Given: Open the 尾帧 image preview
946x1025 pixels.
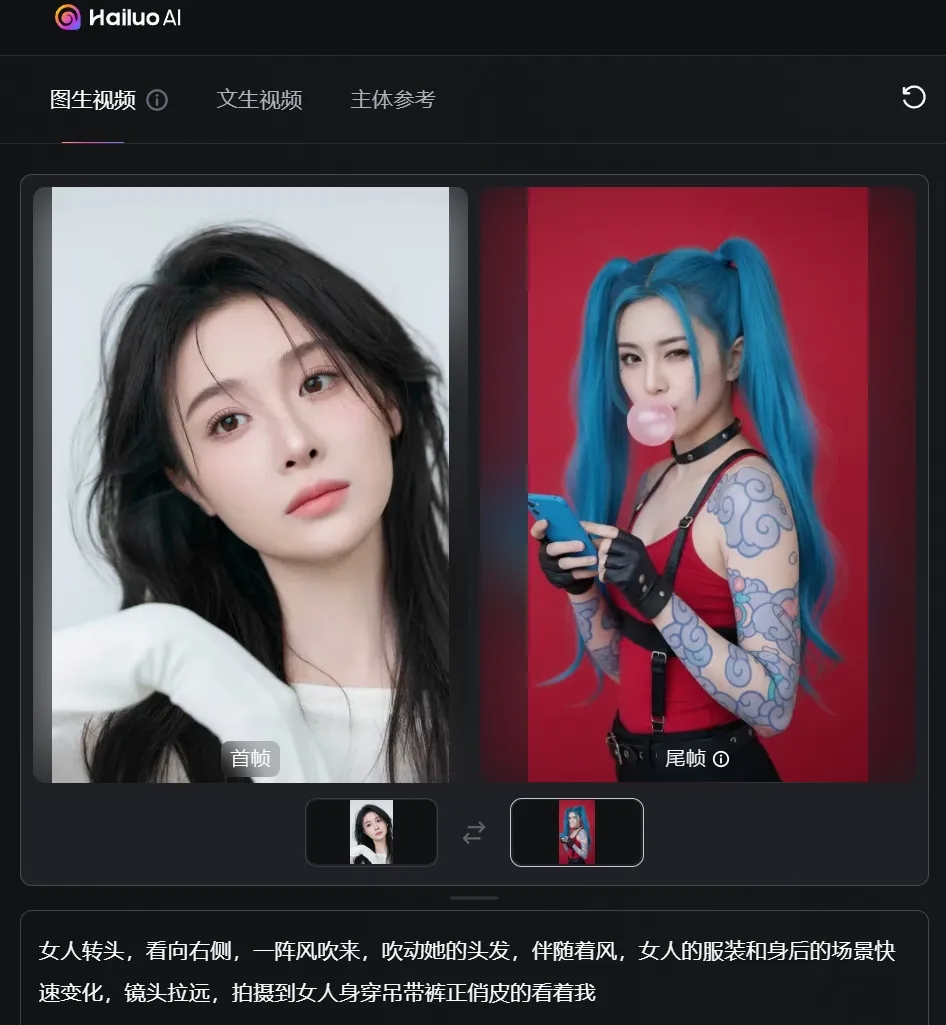Looking at the screenshot, I should point(697,480).
